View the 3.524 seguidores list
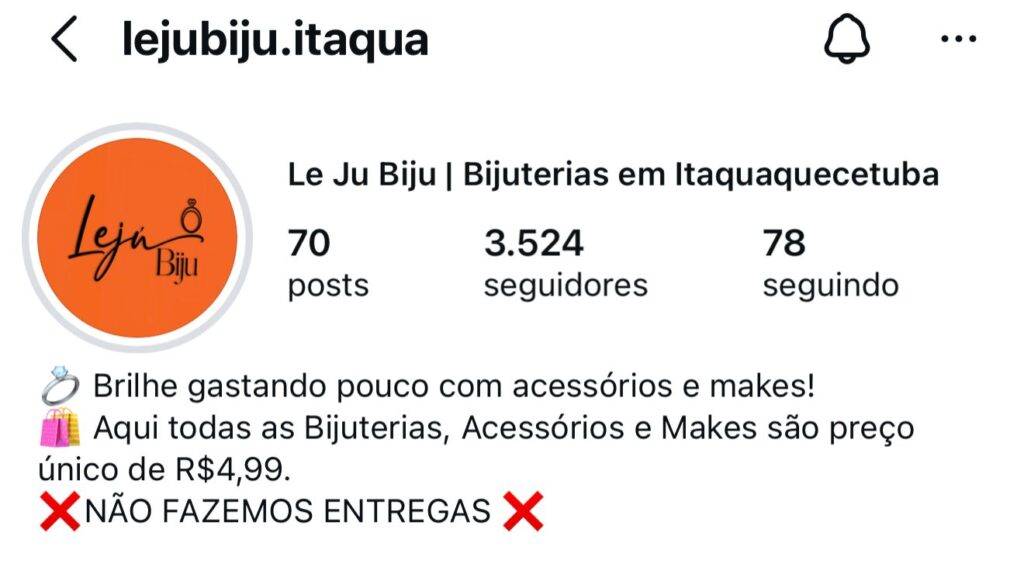 (x=565, y=264)
